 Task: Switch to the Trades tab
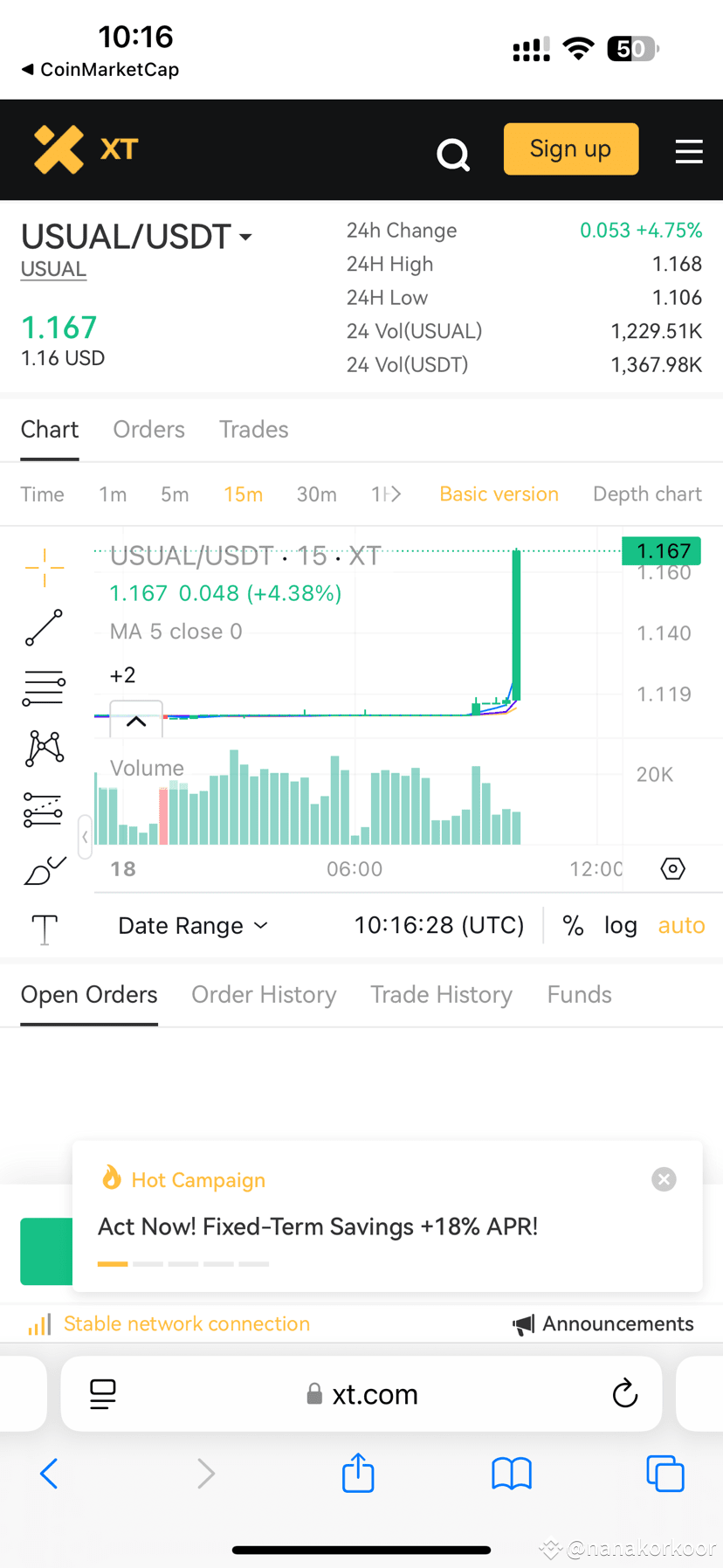coord(253,429)
